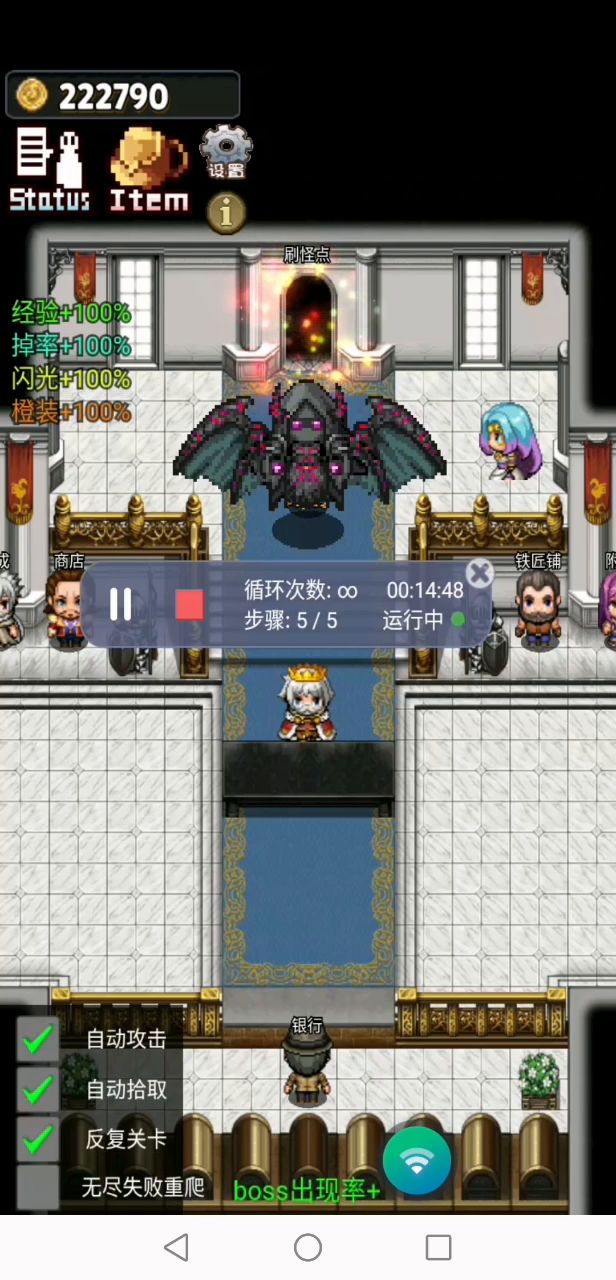616x1280 pixels.
Task: Go back with the system back button
Action: pos(176,1247)
